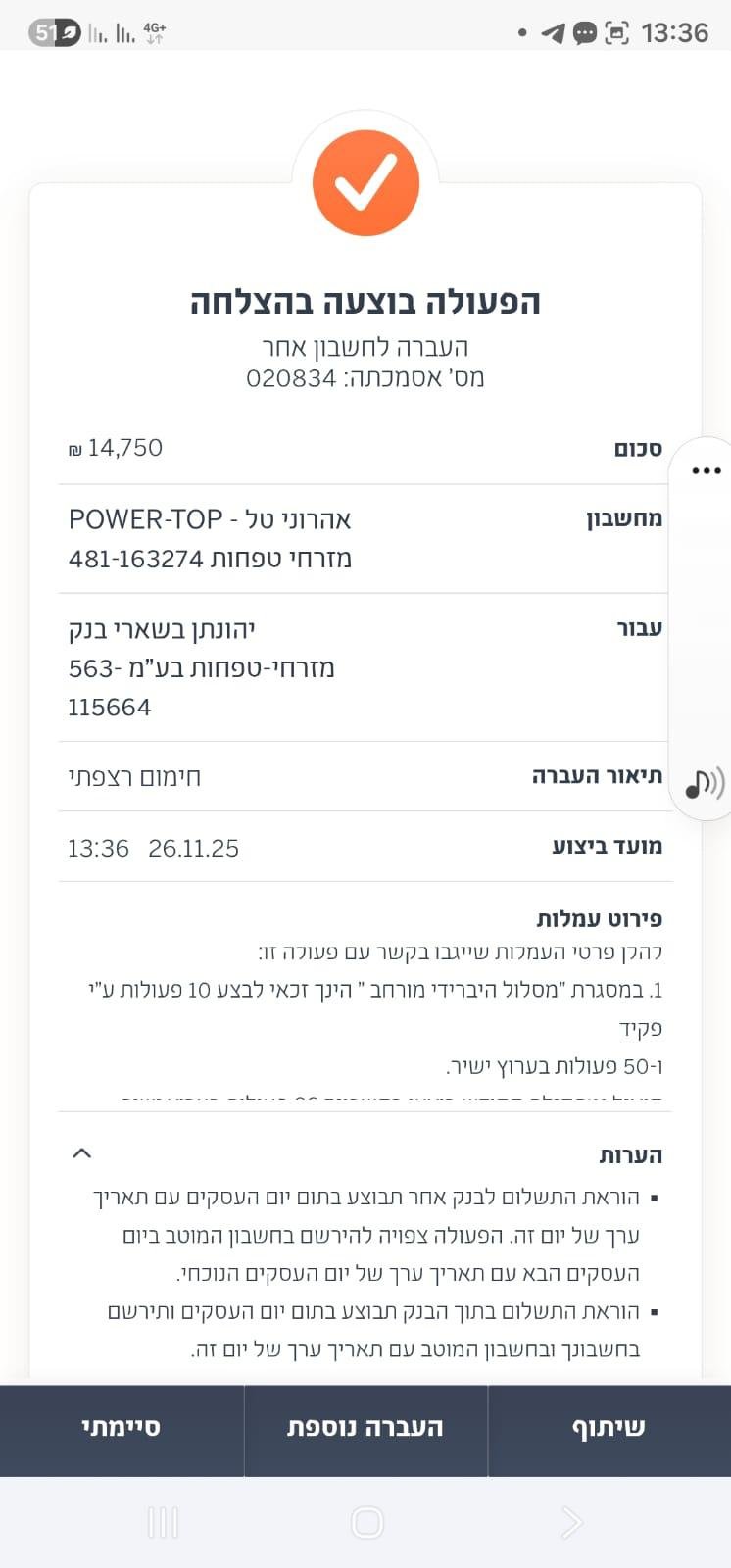Open the three-dots side menu
Viewport: 731px width, 1568px height.
706,471
